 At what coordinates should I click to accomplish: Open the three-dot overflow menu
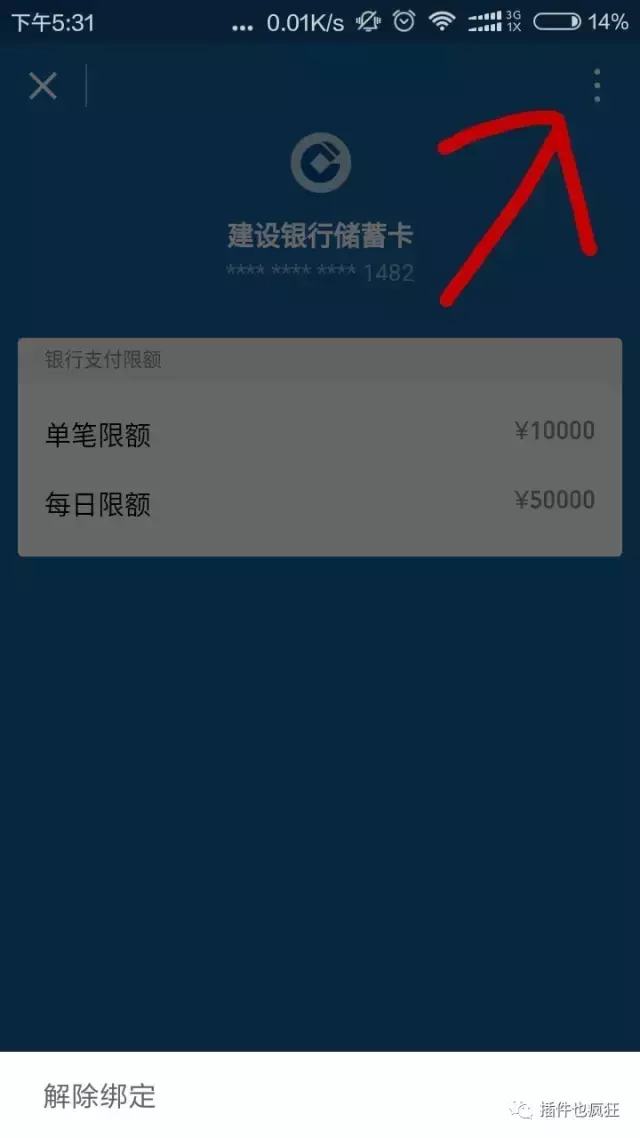[x=597, y=86]
